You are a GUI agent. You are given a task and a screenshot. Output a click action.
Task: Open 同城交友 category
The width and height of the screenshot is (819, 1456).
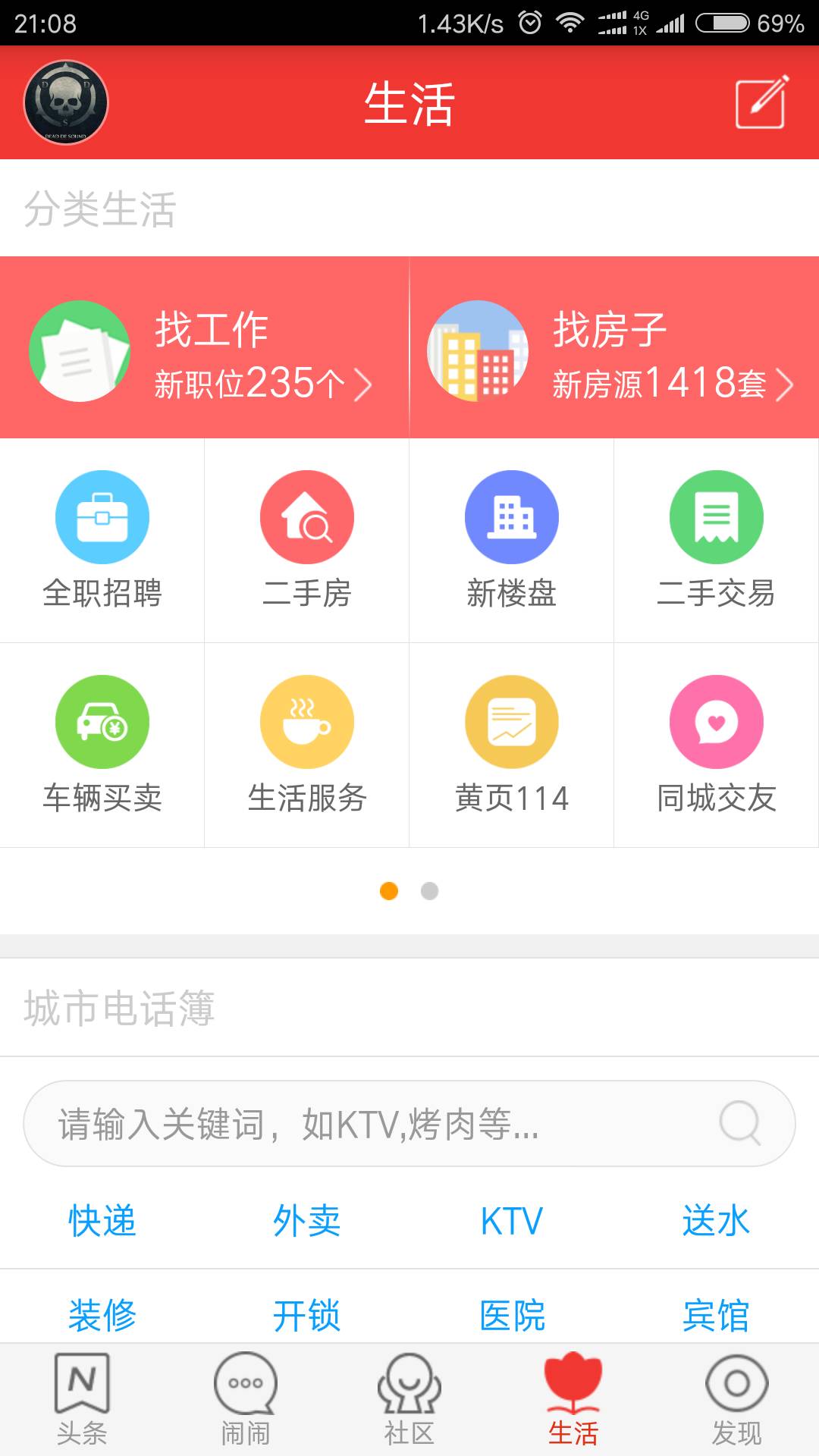click(717, 745)
